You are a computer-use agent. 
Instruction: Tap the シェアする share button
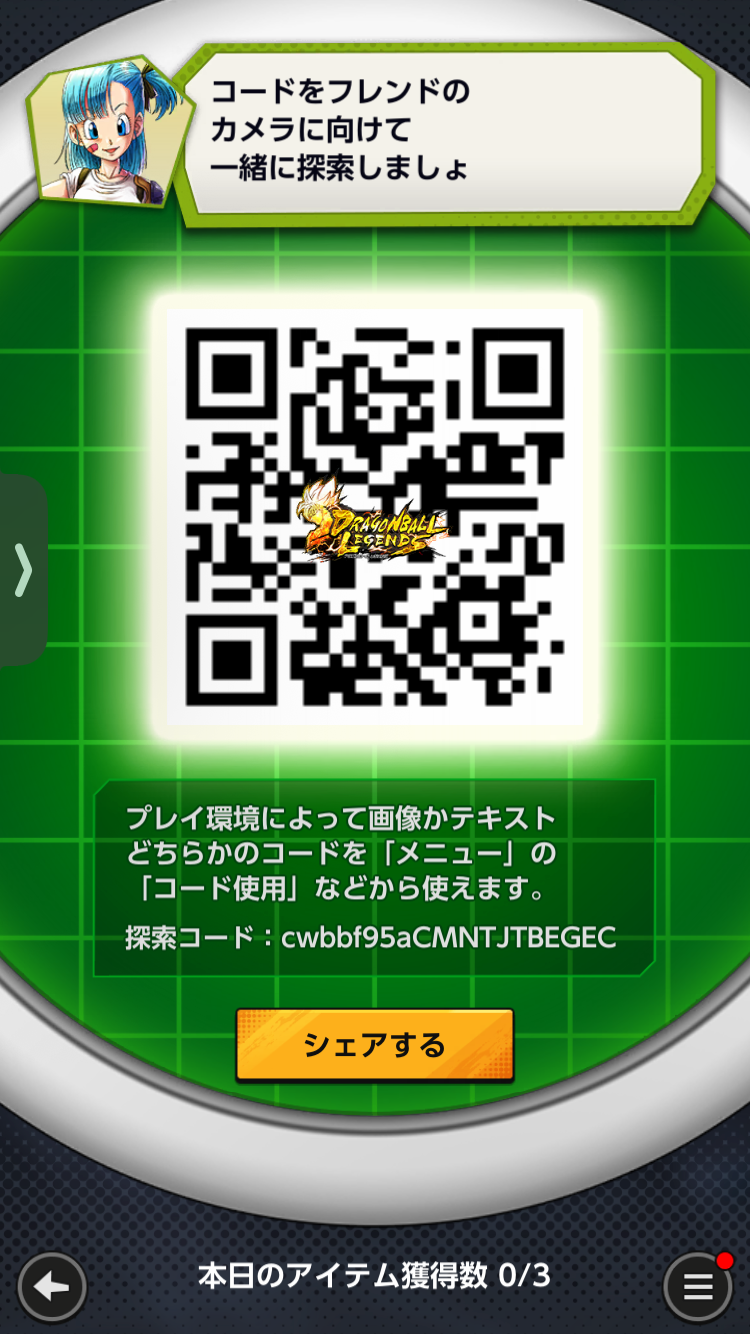tap(374, 1045)
